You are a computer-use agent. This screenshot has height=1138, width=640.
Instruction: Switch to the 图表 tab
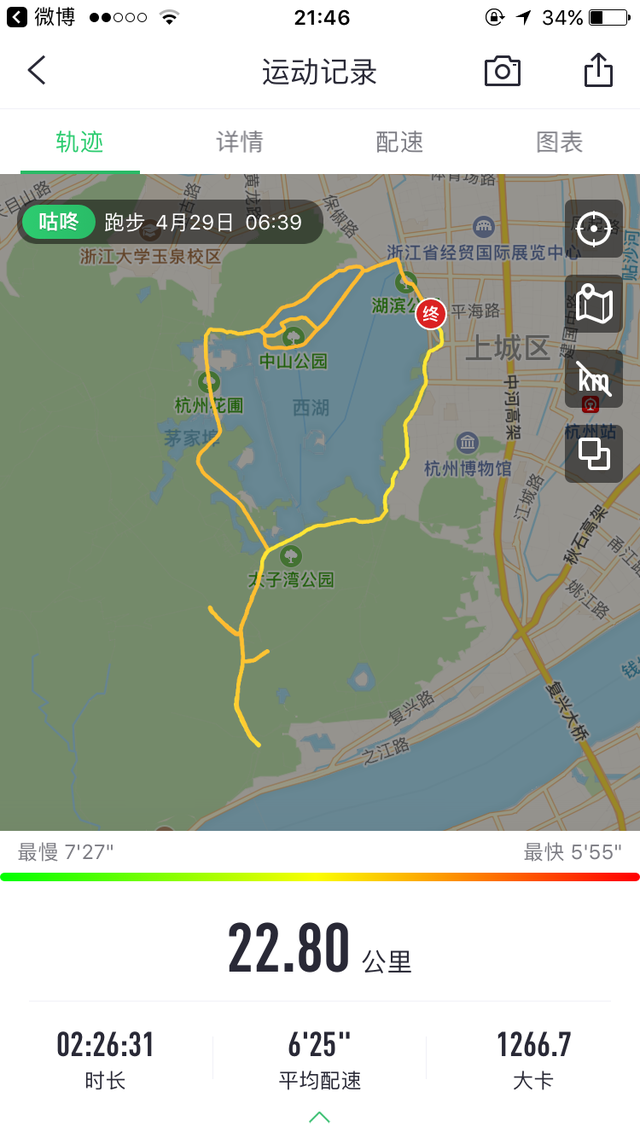click(x=559, y=142)
